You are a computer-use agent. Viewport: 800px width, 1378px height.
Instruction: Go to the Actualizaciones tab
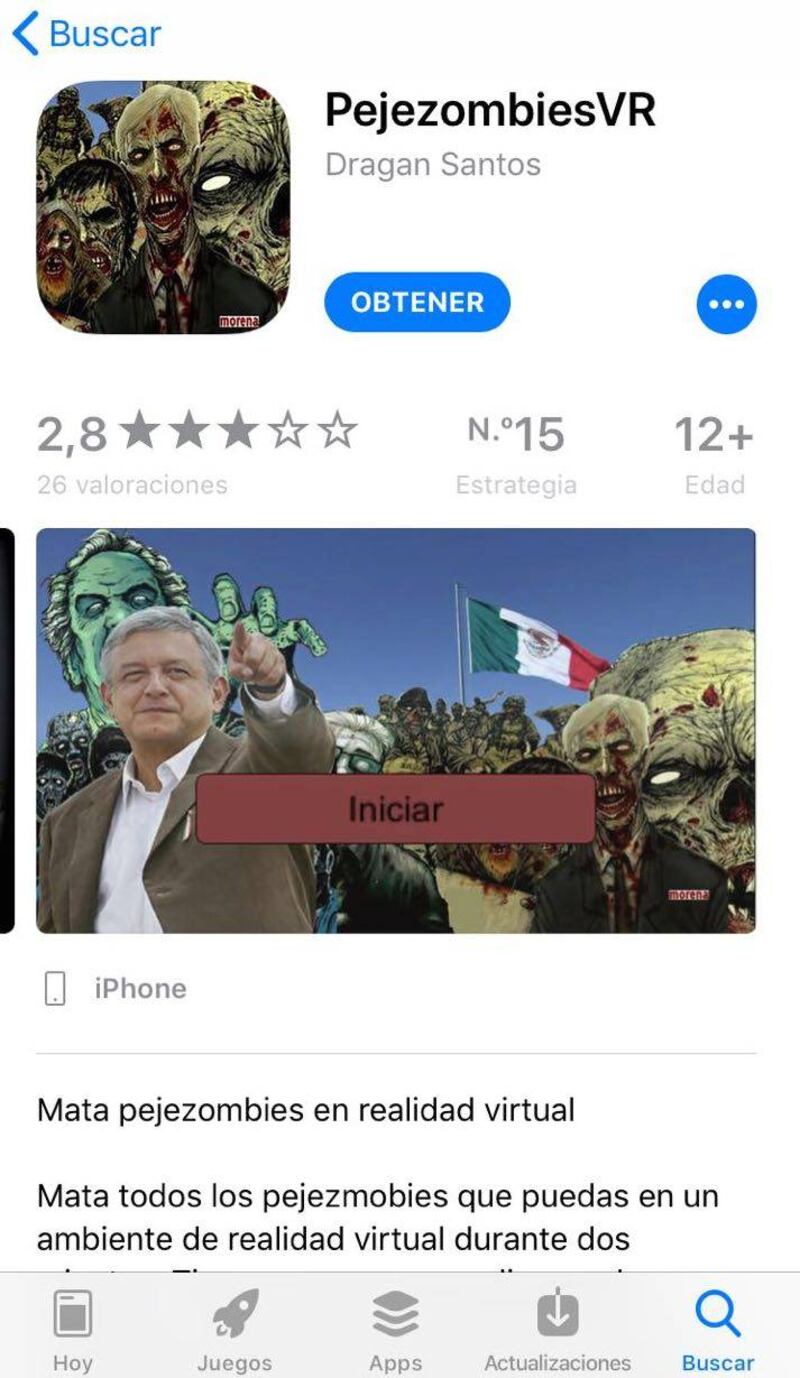pos(557,1329)
